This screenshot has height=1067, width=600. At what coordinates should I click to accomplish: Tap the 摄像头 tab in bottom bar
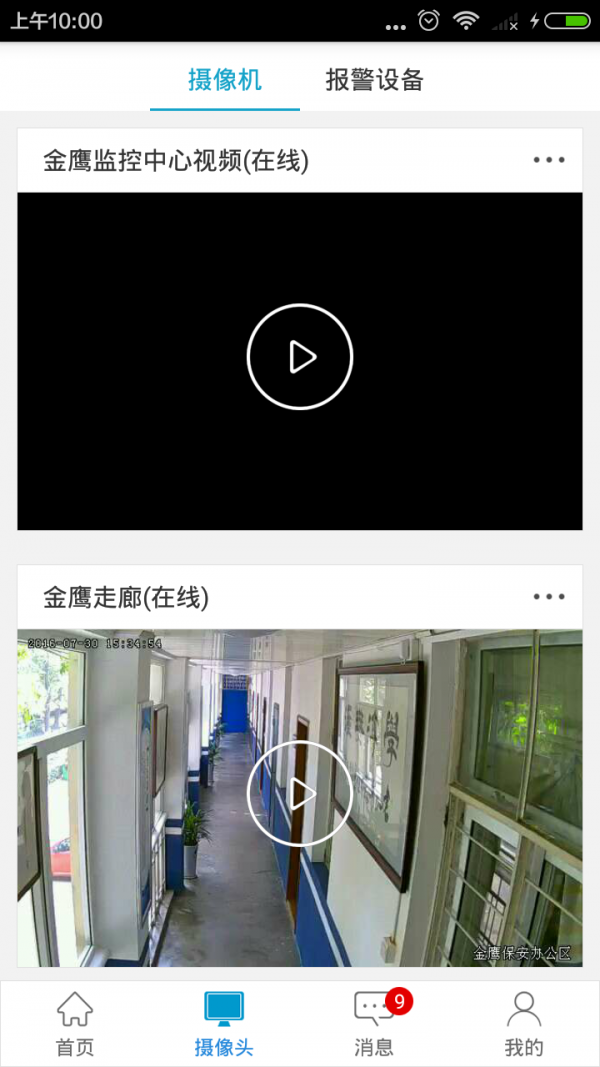(224, 1024)
